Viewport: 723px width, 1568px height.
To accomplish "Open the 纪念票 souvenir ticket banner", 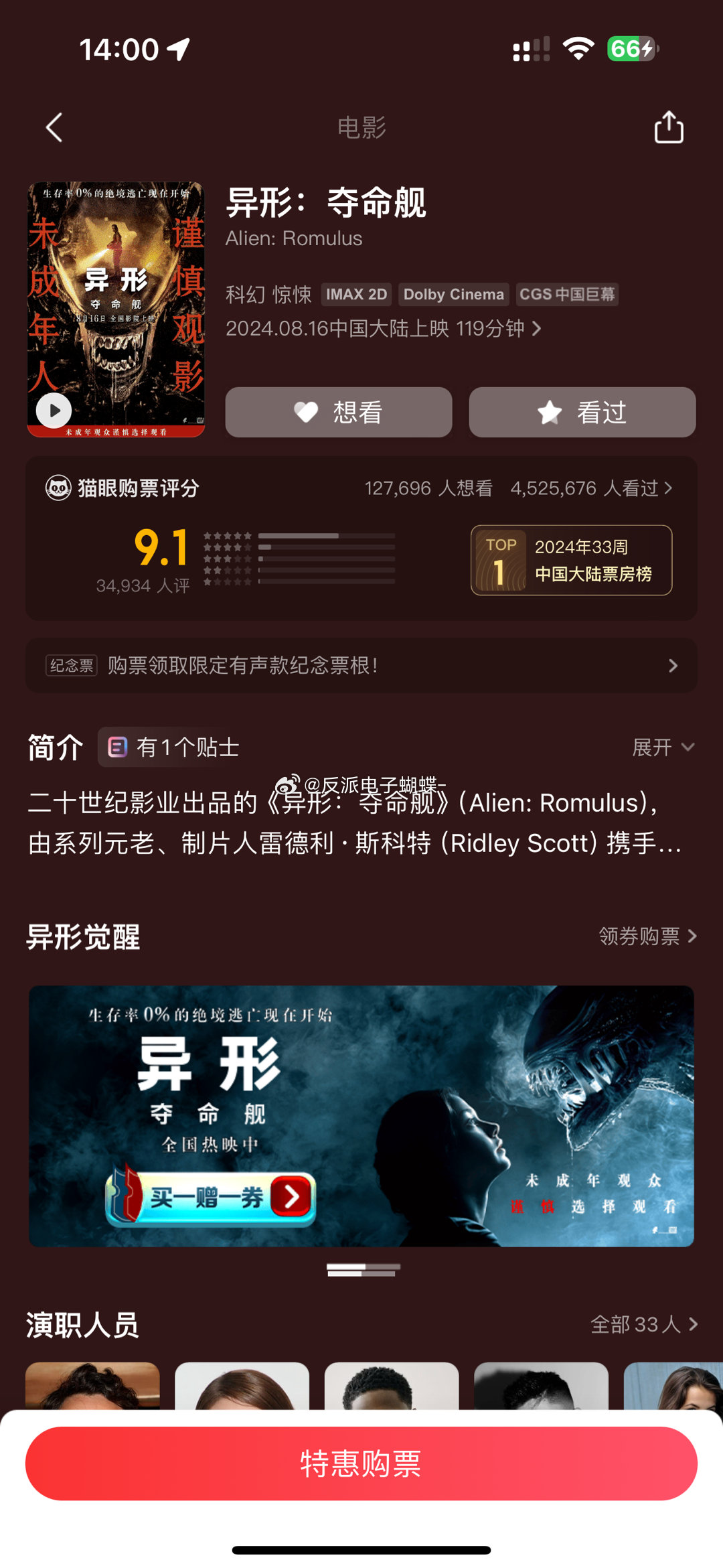I will [361, 665].
